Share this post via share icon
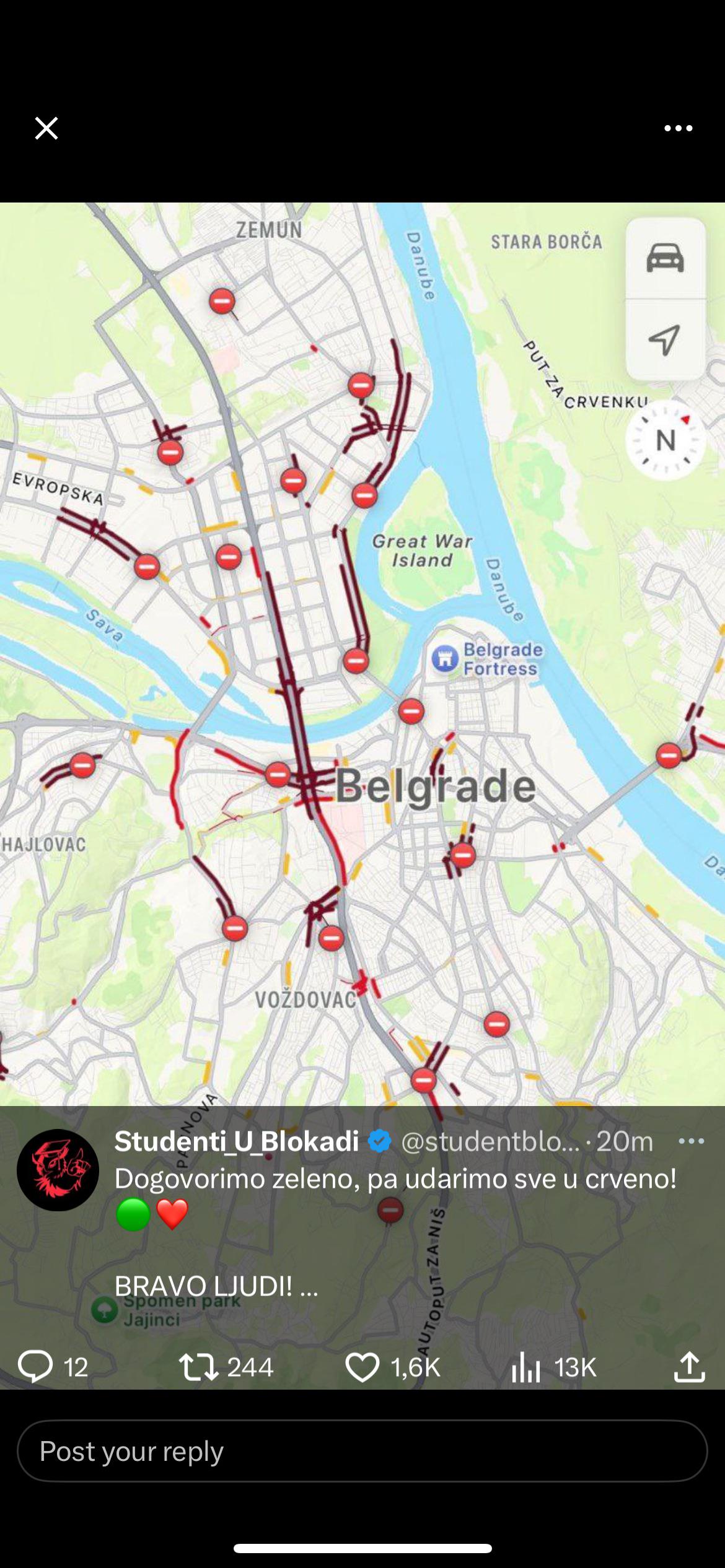 click(x=689, y=1367)
